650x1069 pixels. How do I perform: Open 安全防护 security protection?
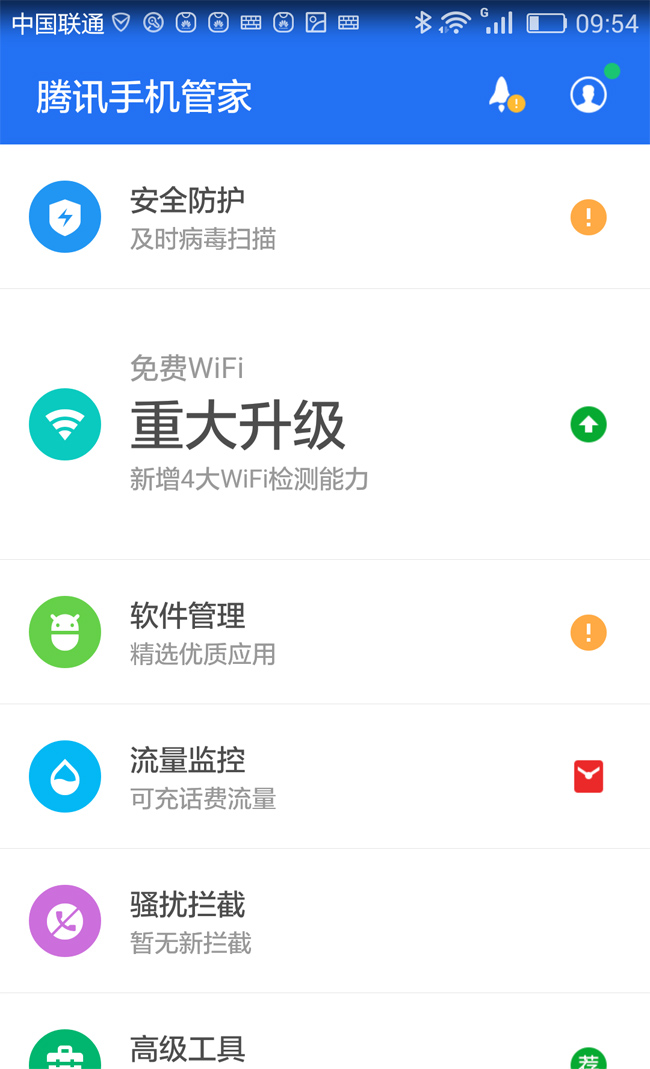click(x=325, y=217)
